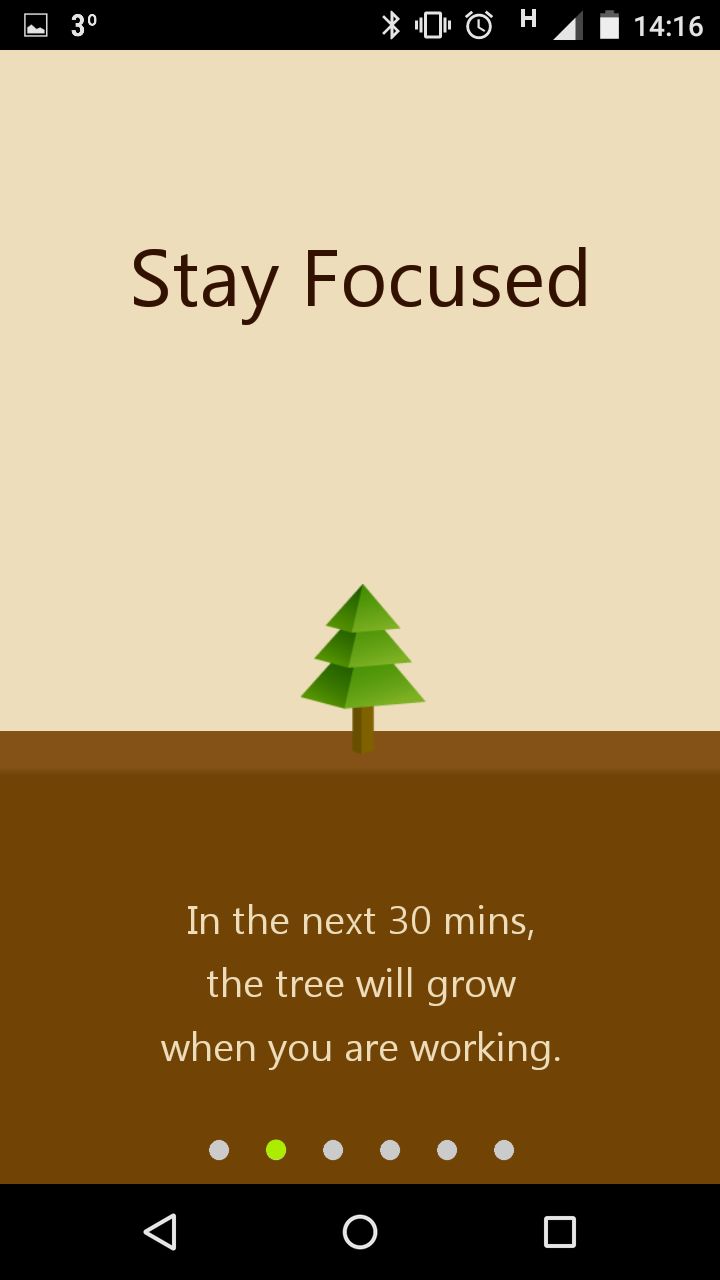Tap the system back button
Viewport: 720px width, 1280px height.
160,1232
